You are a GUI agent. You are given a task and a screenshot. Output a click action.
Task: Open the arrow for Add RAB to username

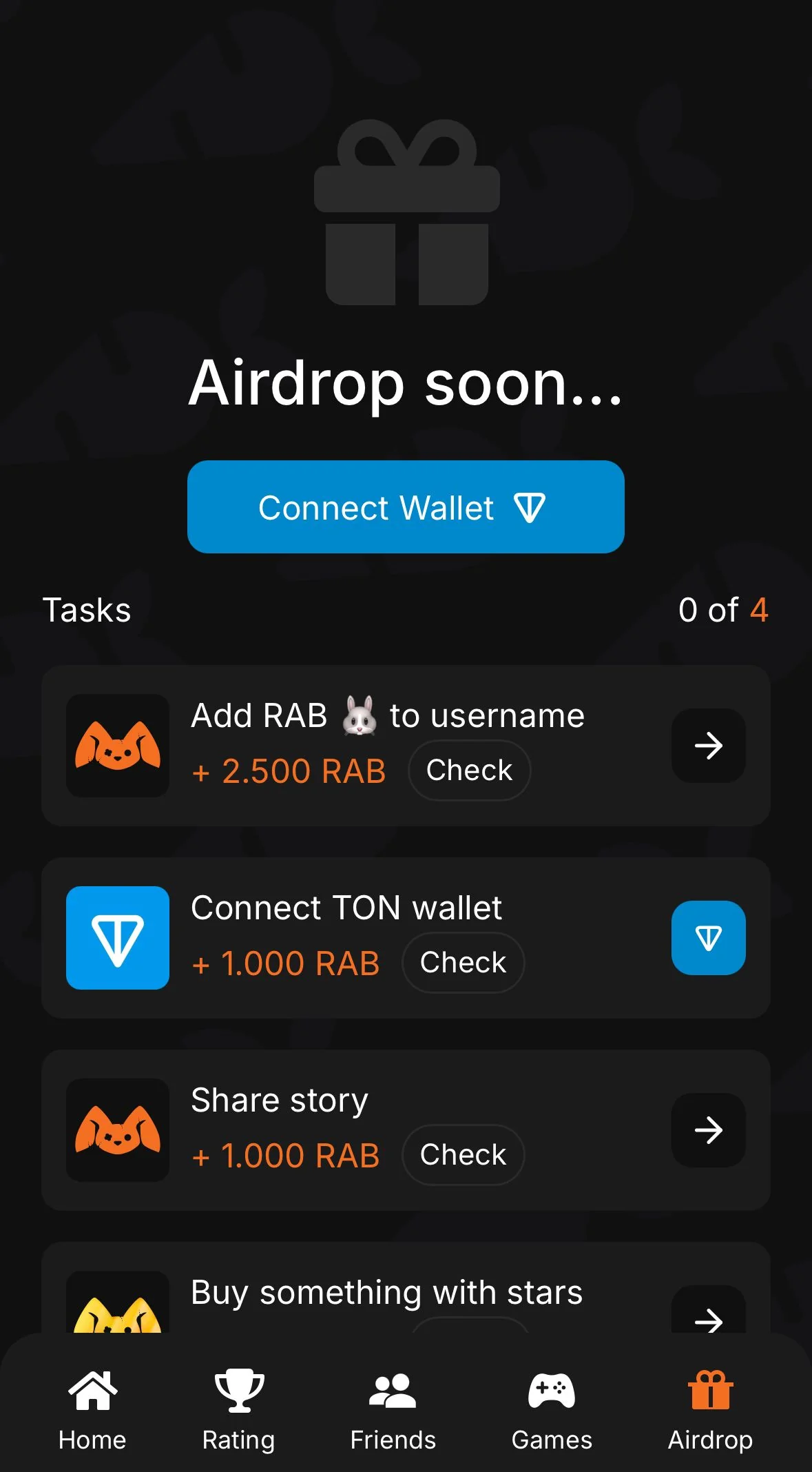click(x=708, y=745)
